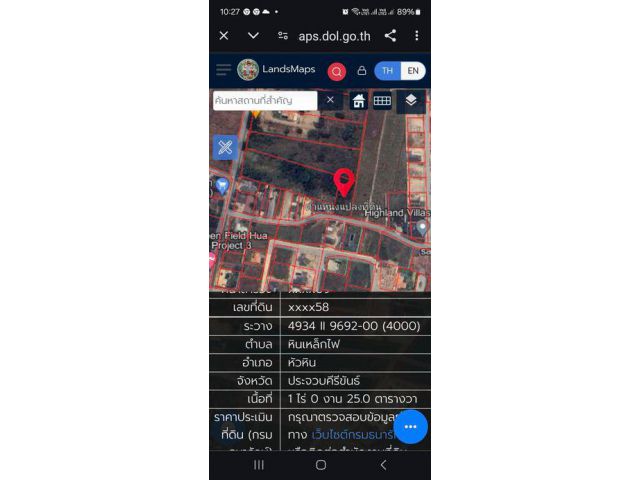This screenshot has height=480, width=640.
Task: Go back using system navigation bar
Action: coord(383,465)
